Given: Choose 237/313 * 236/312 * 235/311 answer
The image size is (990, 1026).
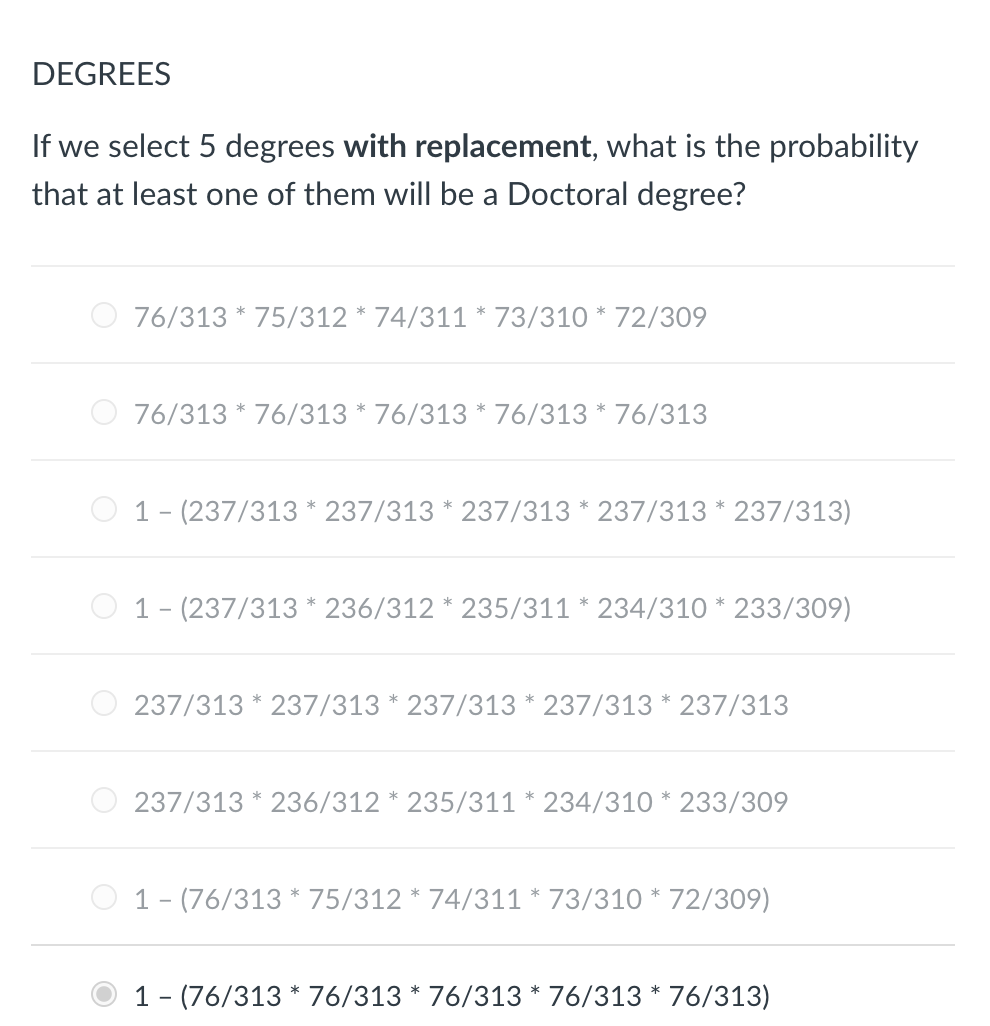Looking at the screenshot, I should coord(460,800).
